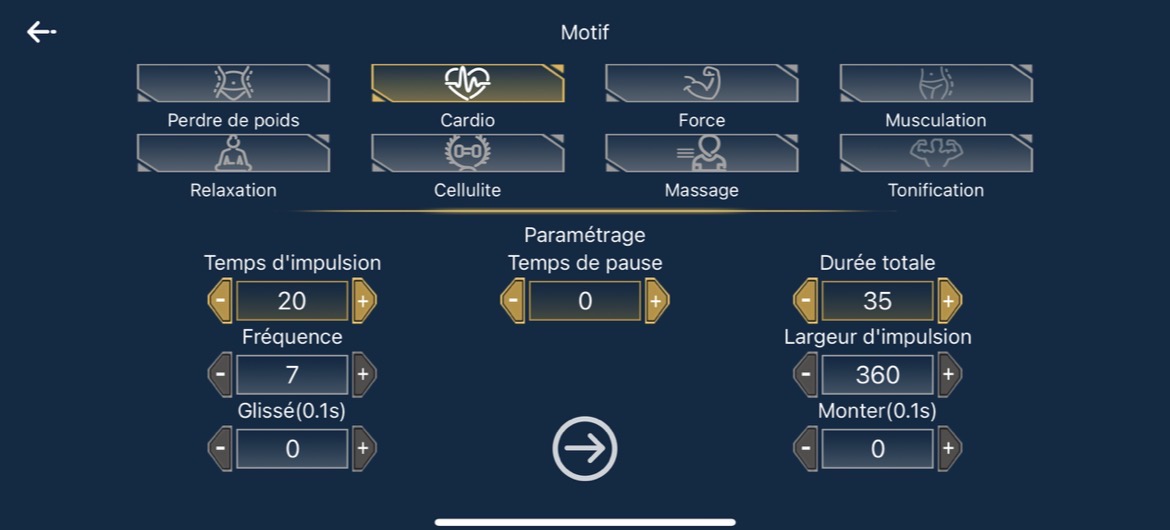This screenshot has height=530, width=1170.
Task: Choose the Cellulite program
Action: [468, 153]
